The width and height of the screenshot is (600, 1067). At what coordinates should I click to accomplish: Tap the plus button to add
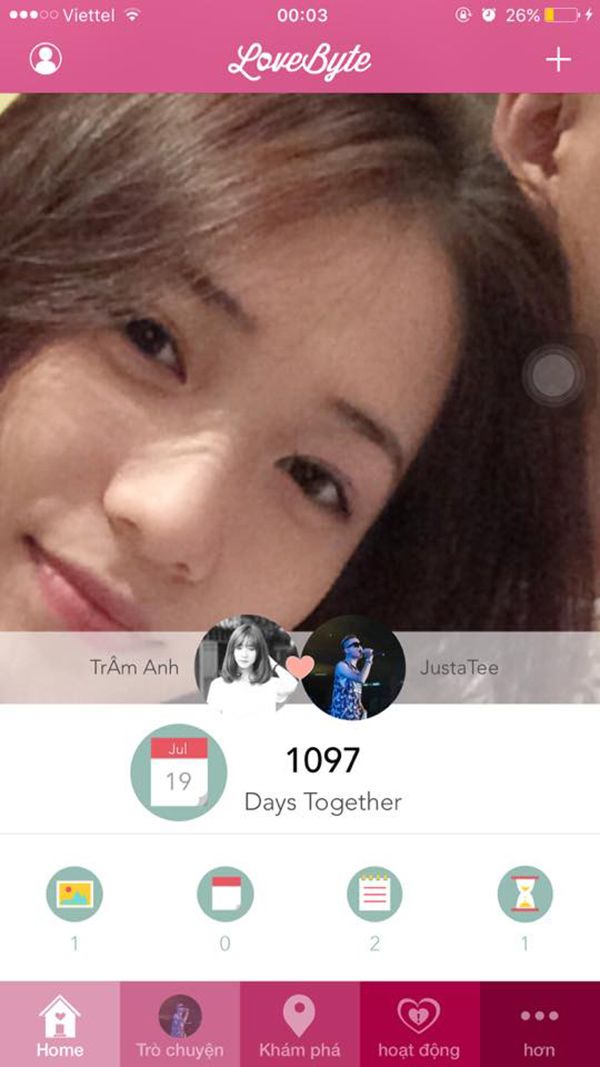[x=558, y=59]
